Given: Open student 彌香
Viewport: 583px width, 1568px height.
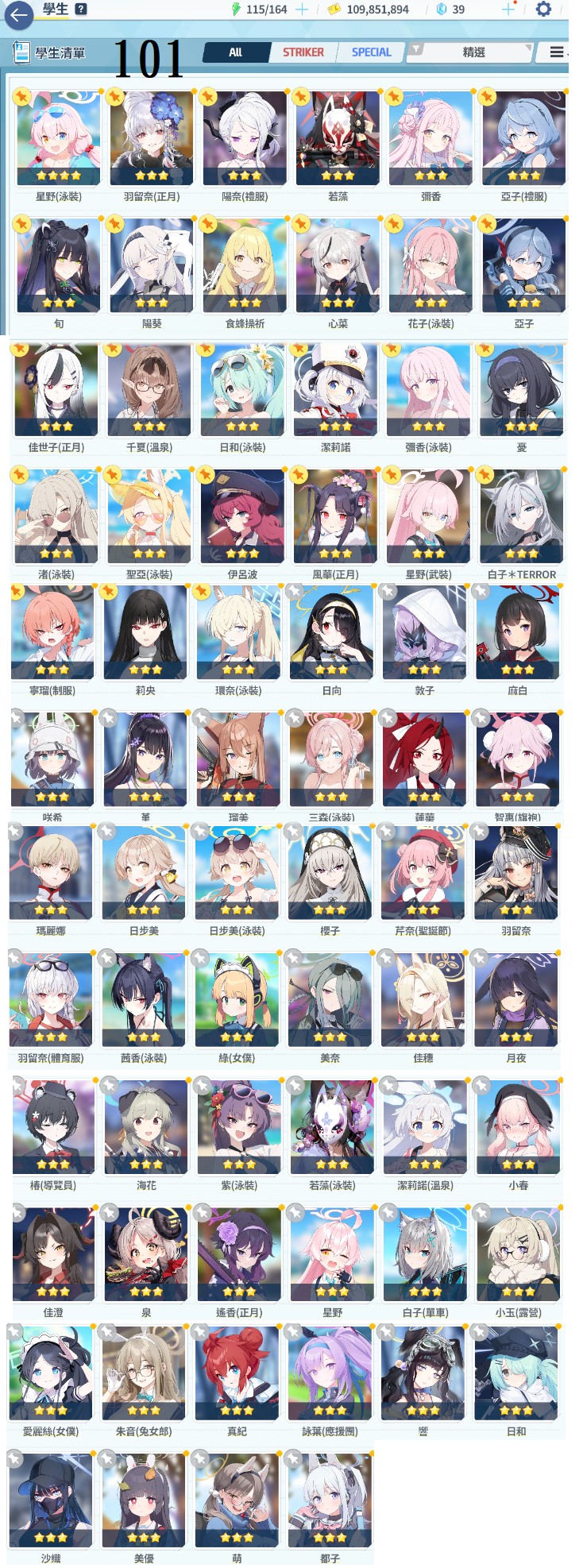Looking at the screenshot, I should tap(430, 140).
